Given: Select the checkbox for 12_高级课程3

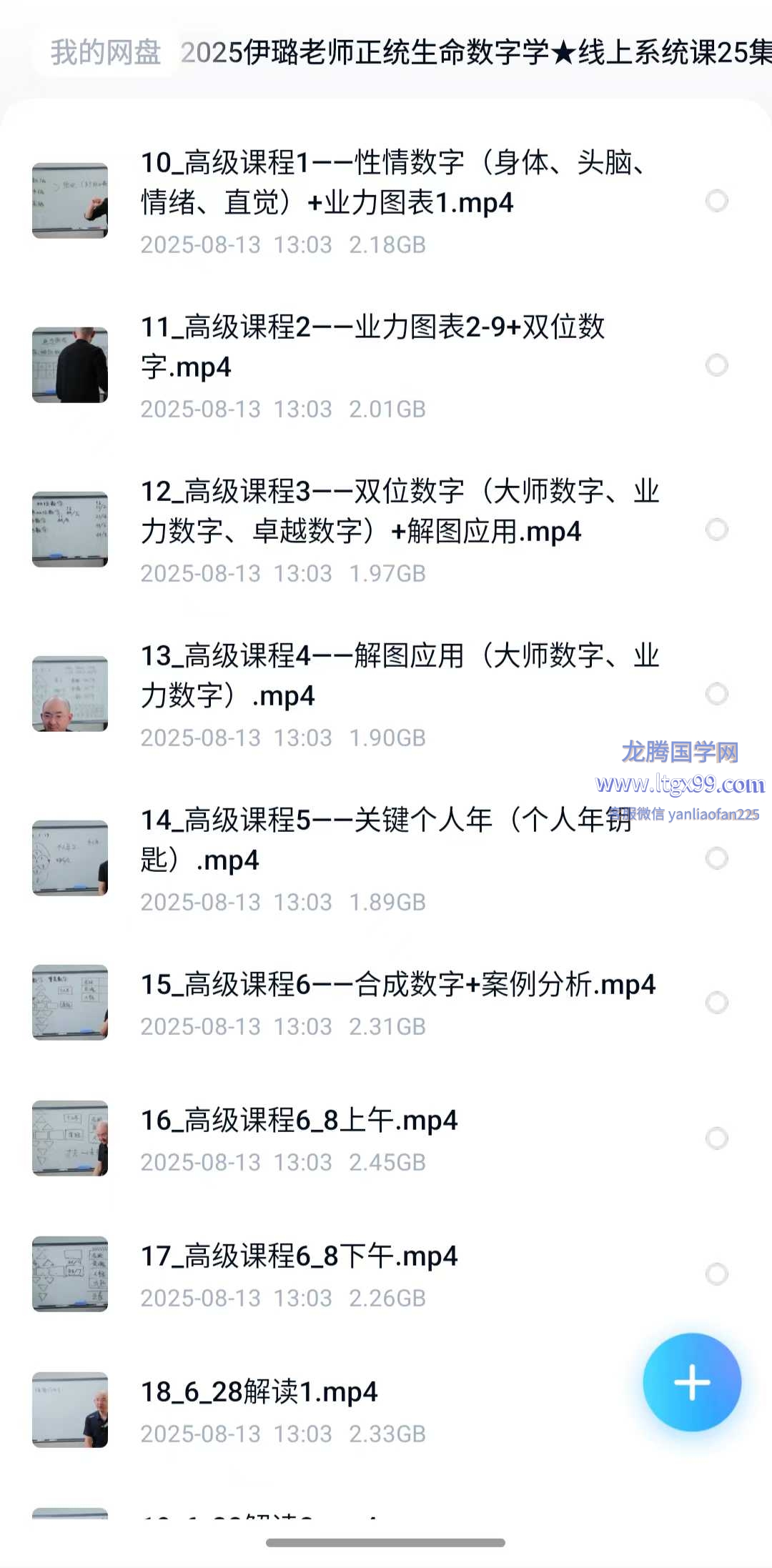Looking at the screenshot, I should point(716,530).
